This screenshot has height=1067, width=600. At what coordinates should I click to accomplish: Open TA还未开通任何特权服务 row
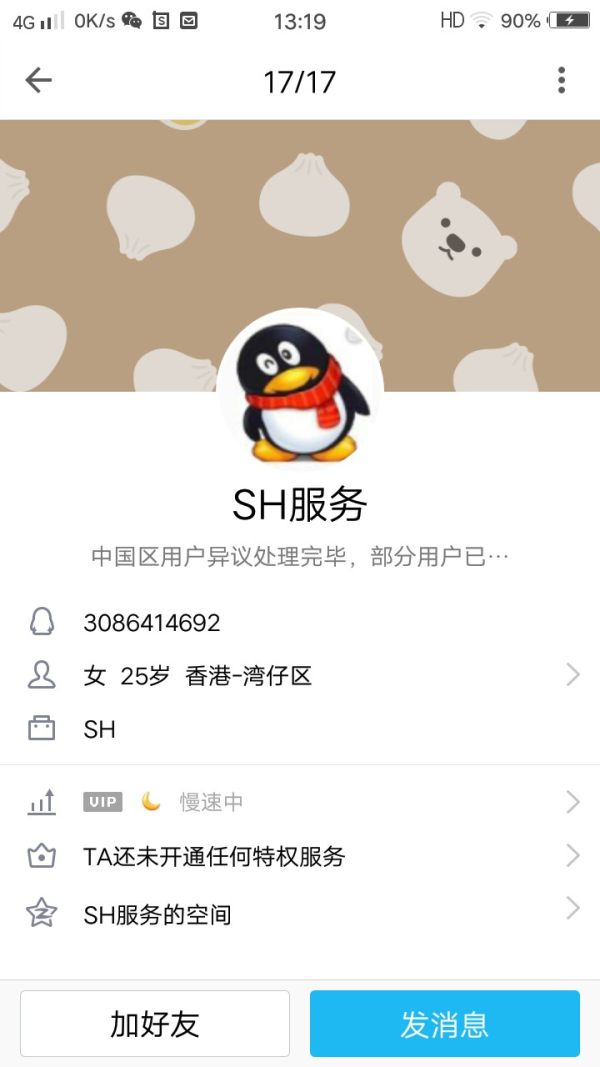(300, 856)
